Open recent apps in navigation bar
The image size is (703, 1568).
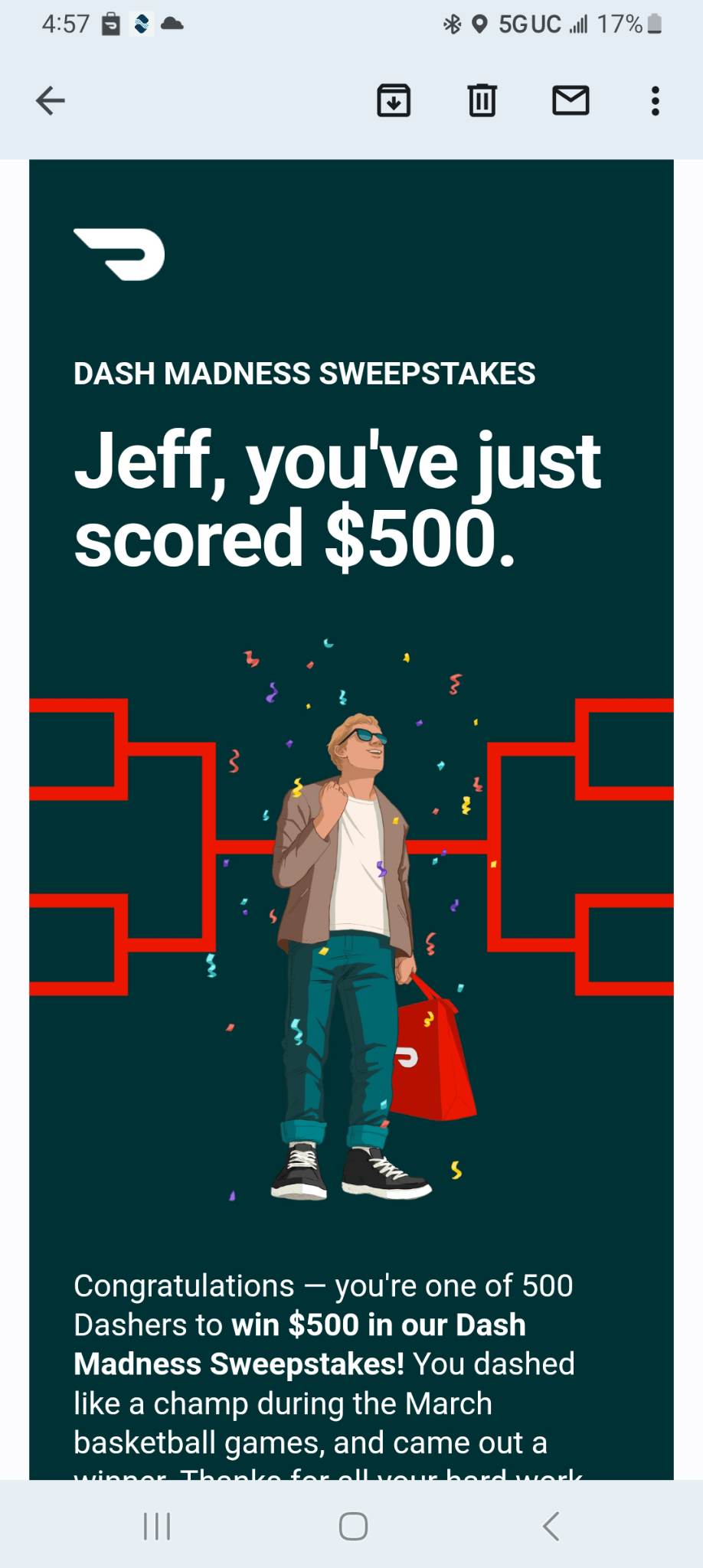point(157,1525)
